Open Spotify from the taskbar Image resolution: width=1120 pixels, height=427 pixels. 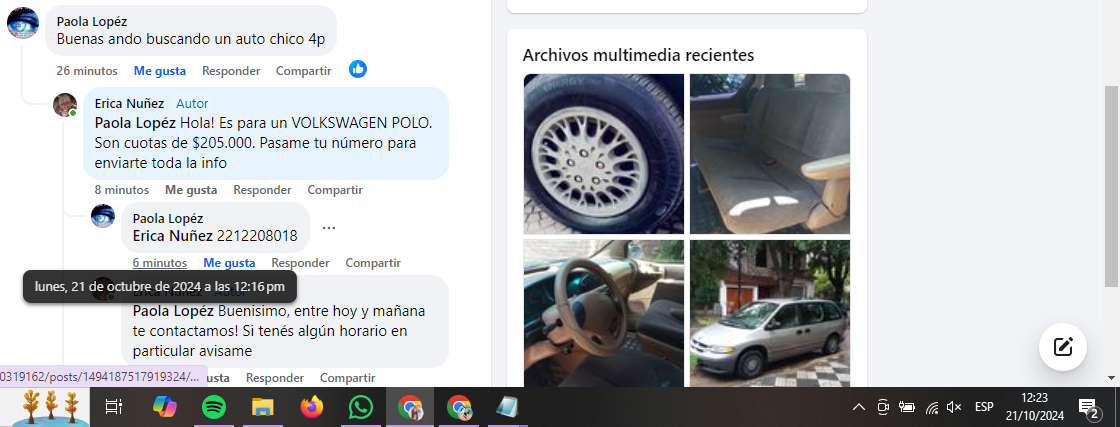pos(214,407)
